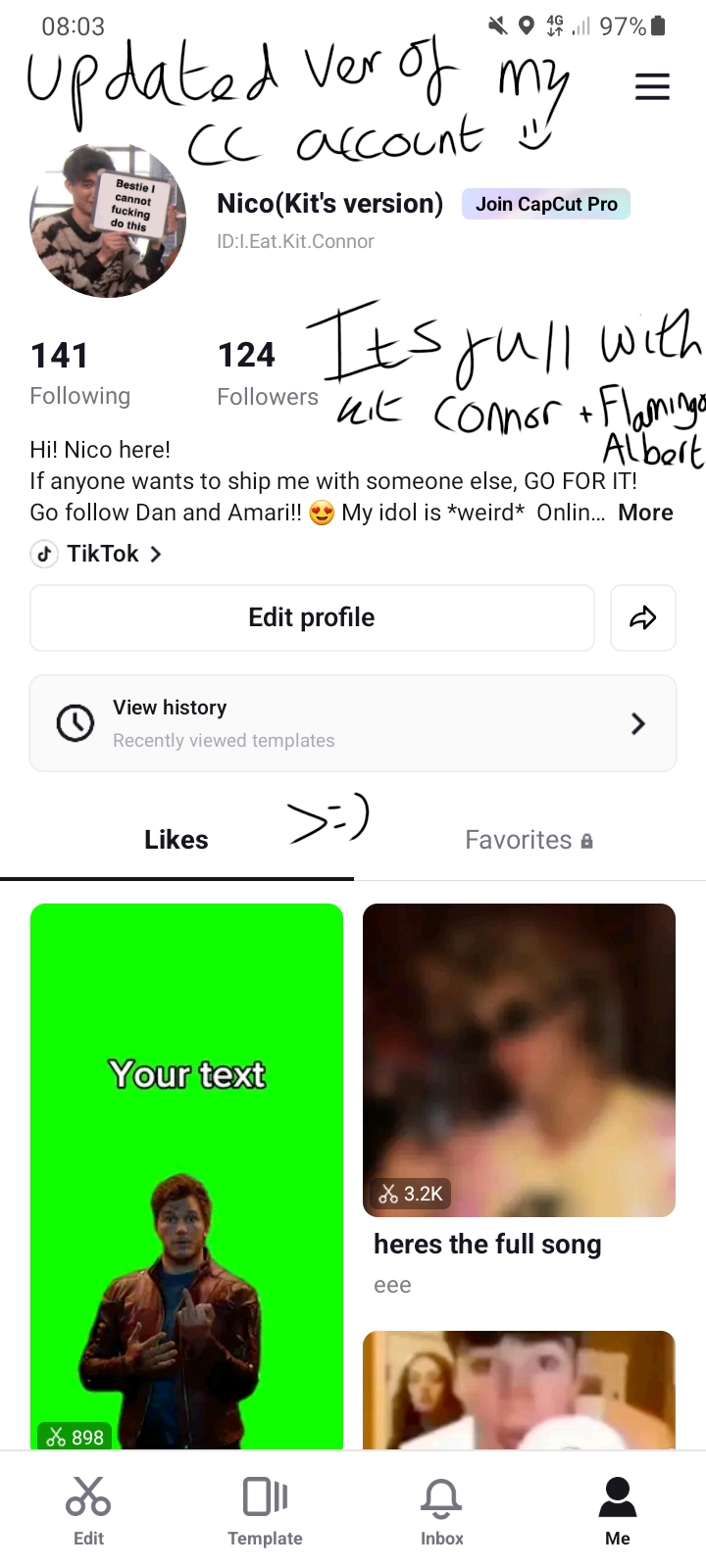Open the Inbox tab
The height and width of the screenshot is (1568, 706).
(x=441, y=1511)
